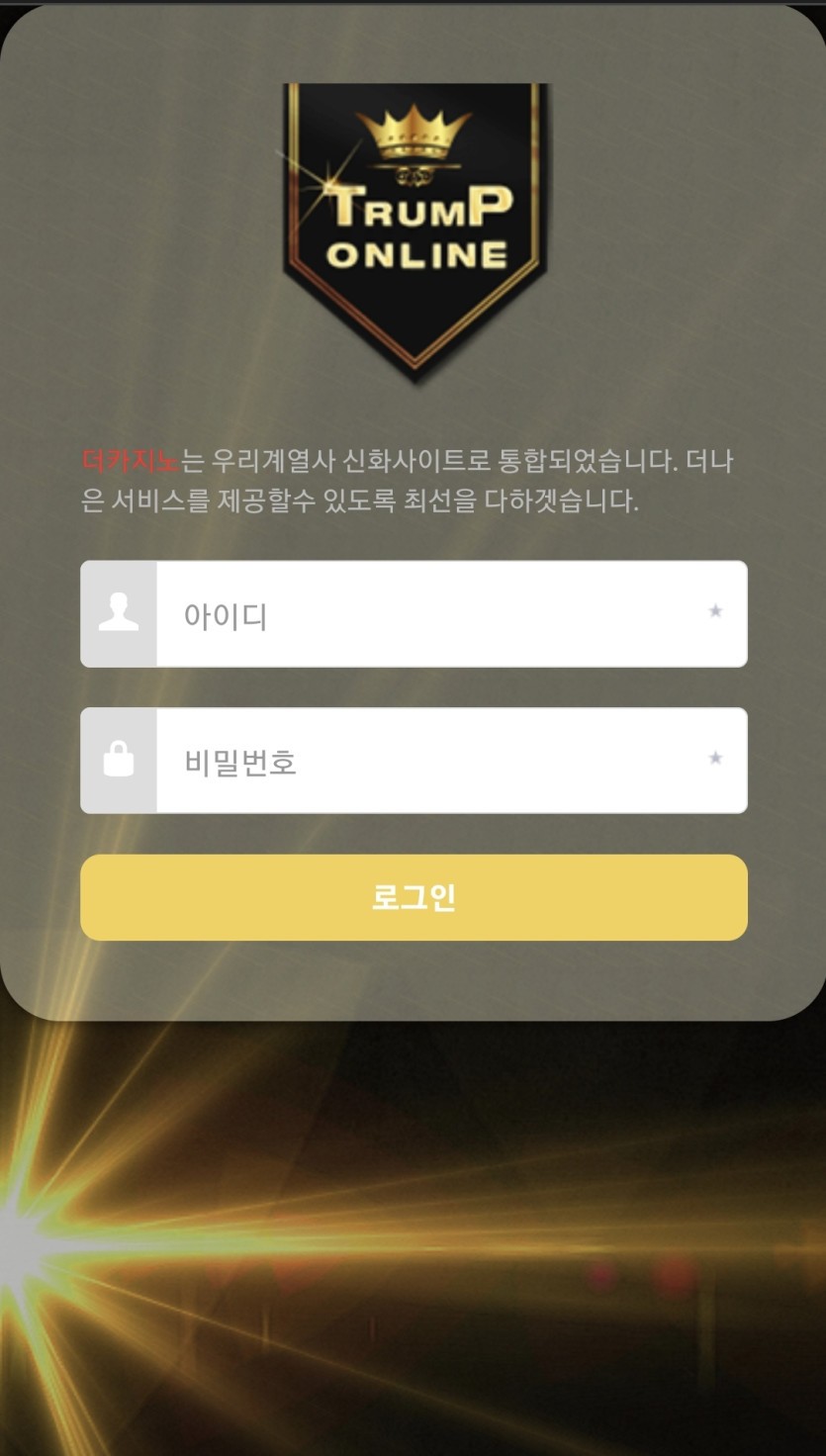Tap the yellow 로그인 button
Screen dimensions: 826x1456
pos(413,897)
